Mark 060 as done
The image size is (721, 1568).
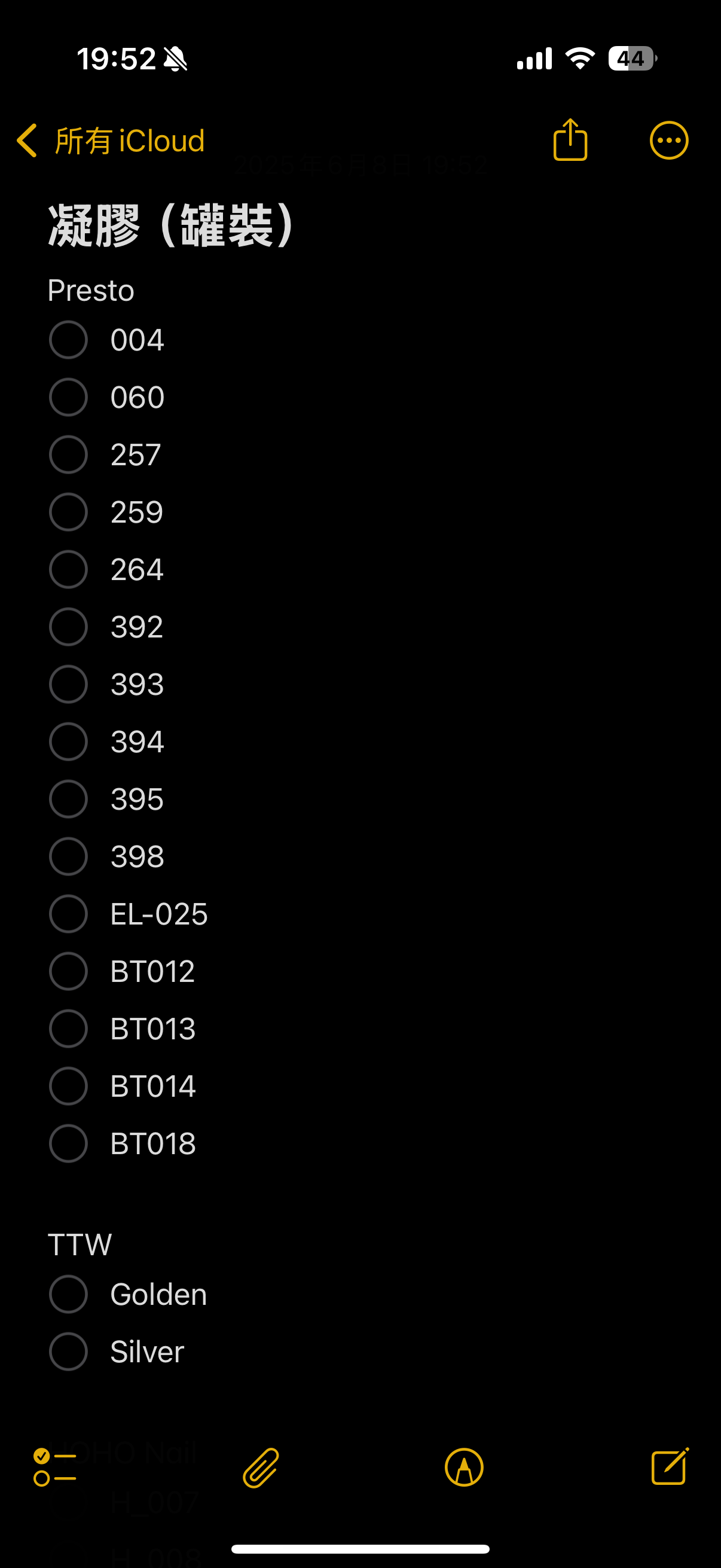(x=68, y=397)
